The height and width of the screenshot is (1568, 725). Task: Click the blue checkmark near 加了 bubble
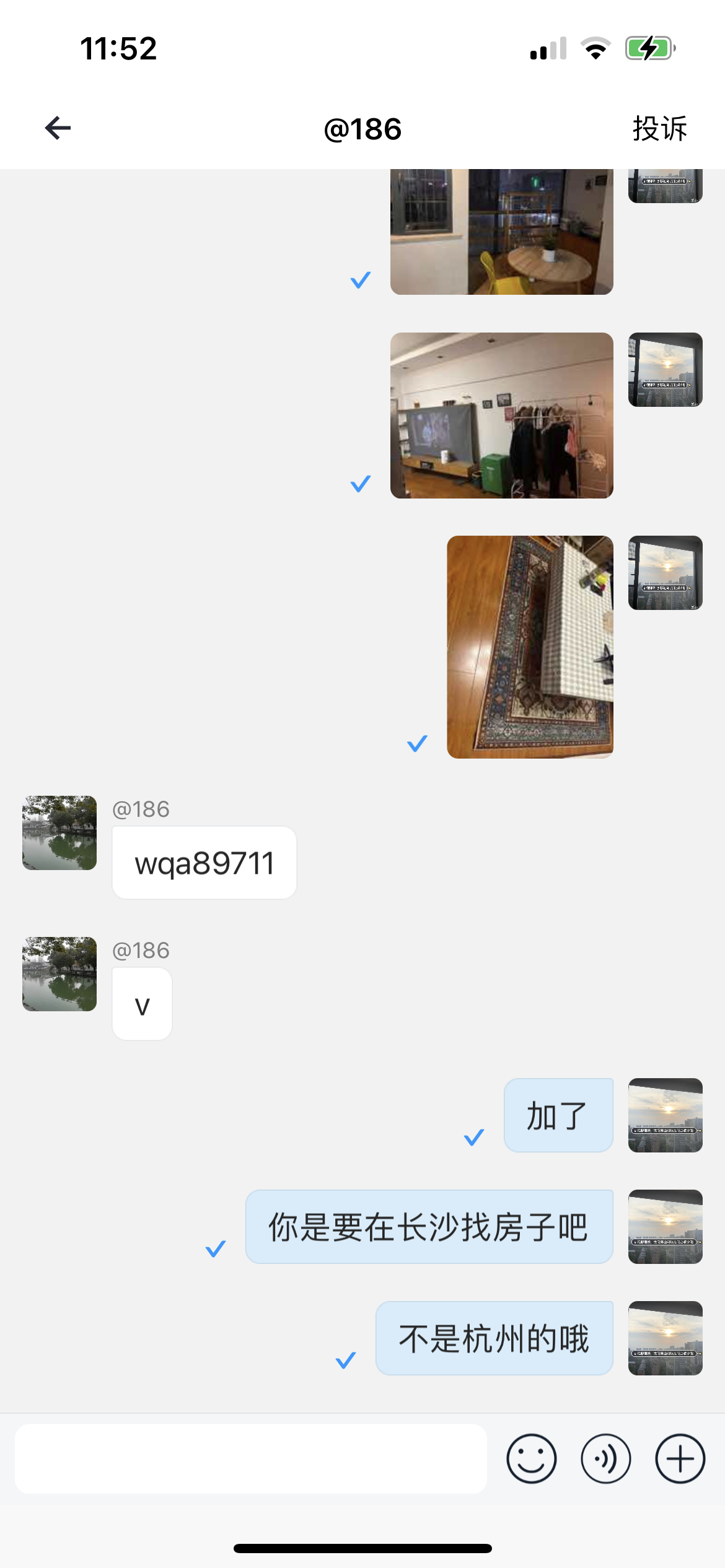coord(474,1136)
